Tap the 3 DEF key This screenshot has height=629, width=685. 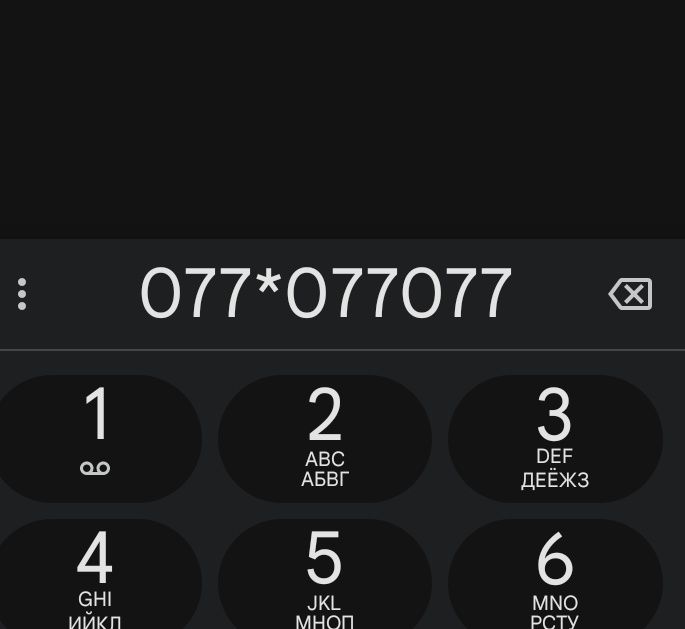click(x=555, y=438)
